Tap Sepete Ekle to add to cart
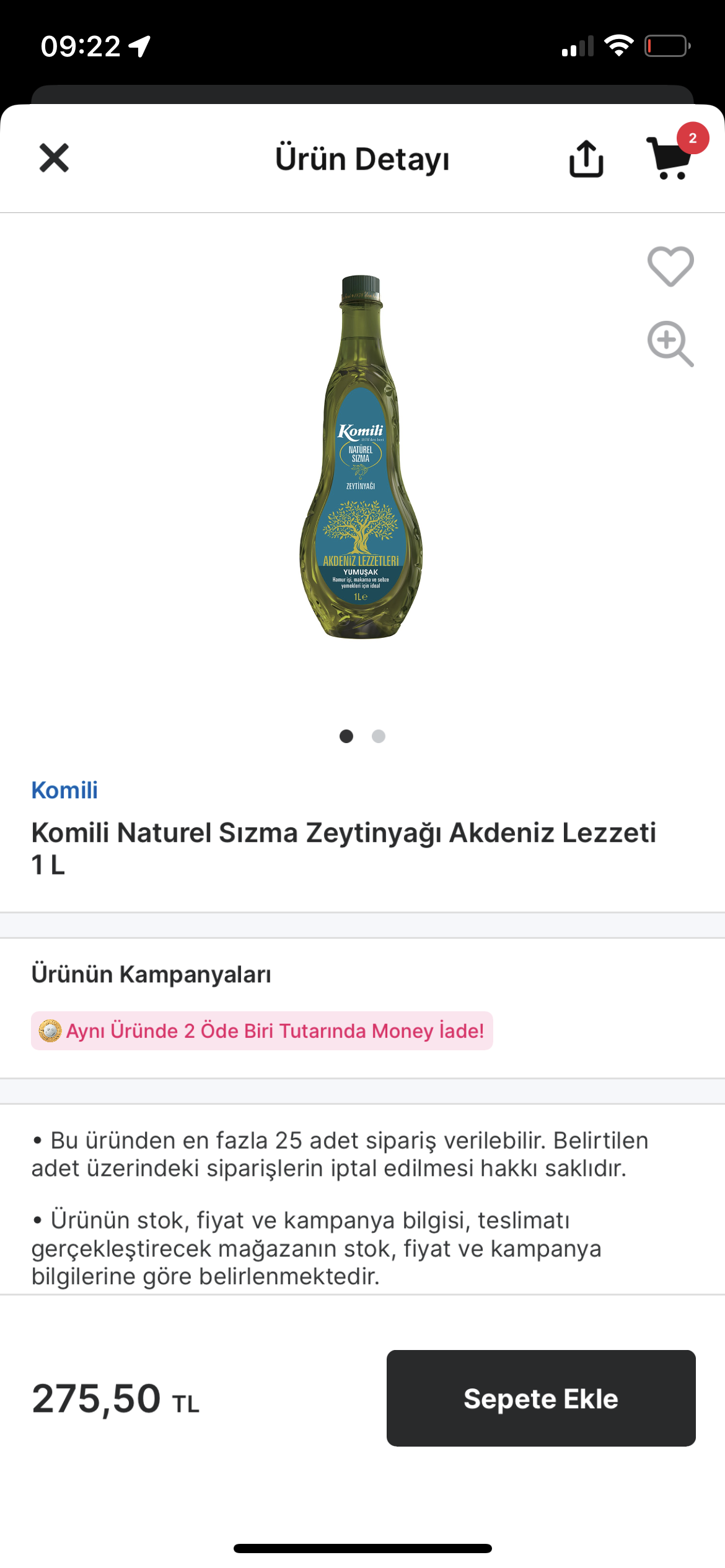The image size is (725, 1568). click(540, 1398)
